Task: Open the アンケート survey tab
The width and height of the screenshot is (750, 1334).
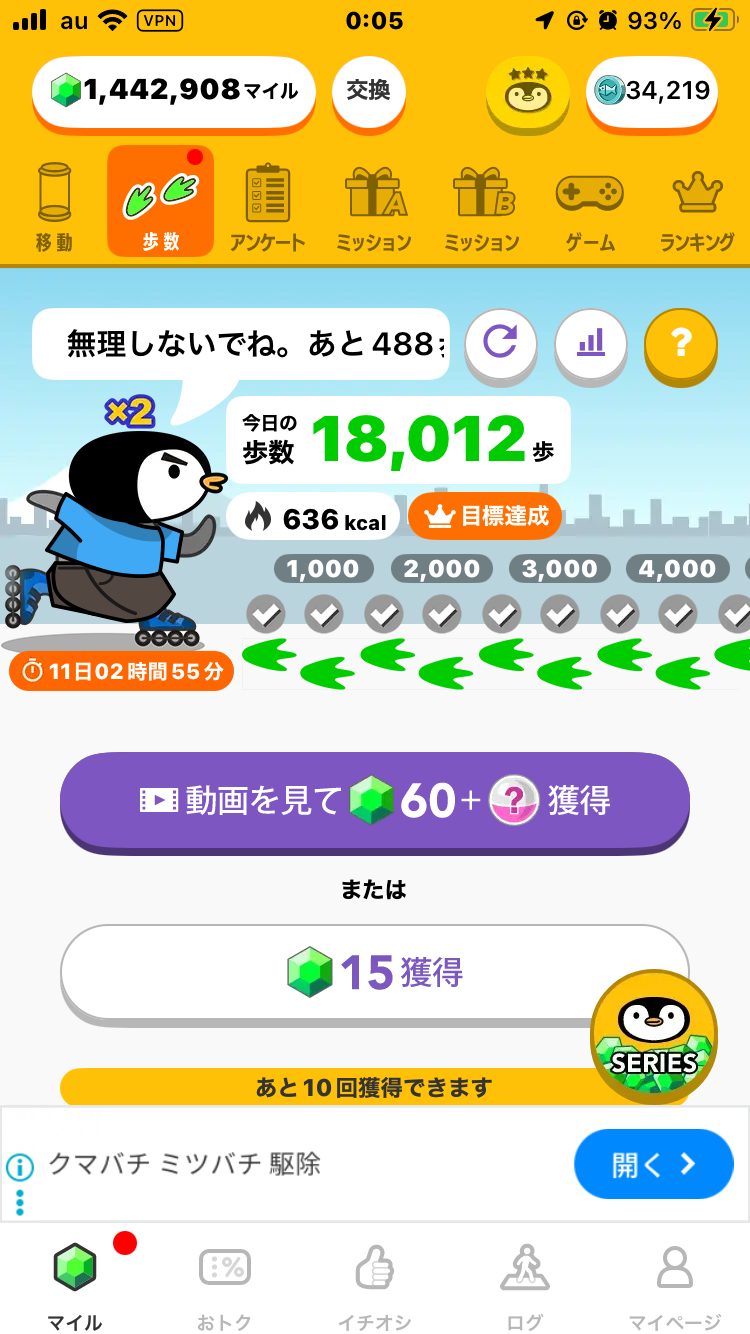Action: pyautogui.click(x=267, y=204)
